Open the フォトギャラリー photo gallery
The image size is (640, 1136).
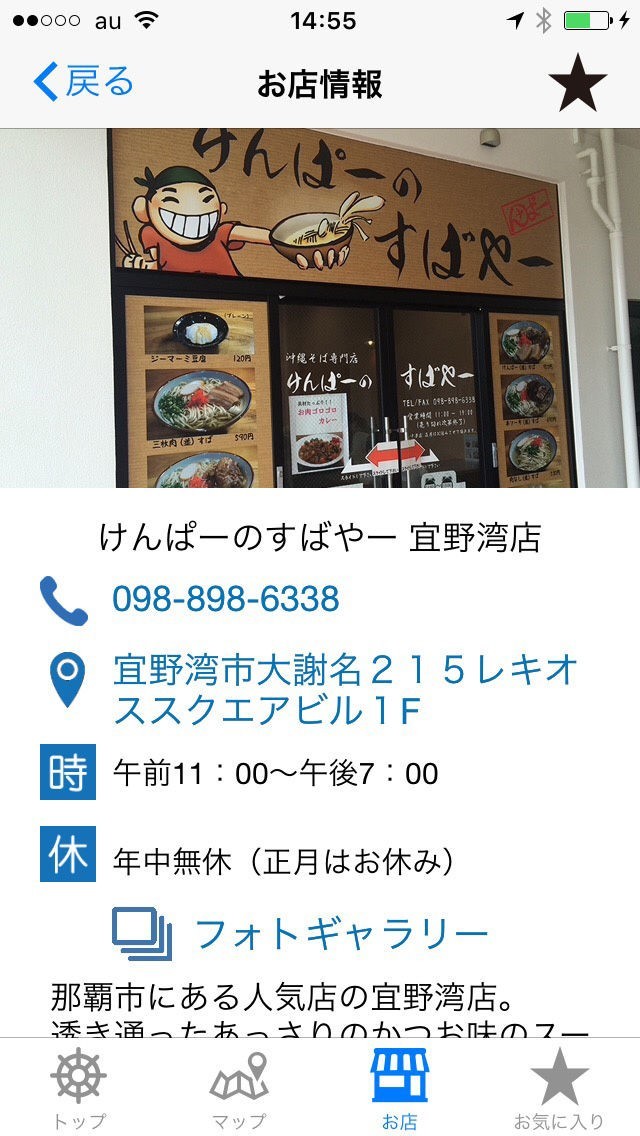point(340,934)
